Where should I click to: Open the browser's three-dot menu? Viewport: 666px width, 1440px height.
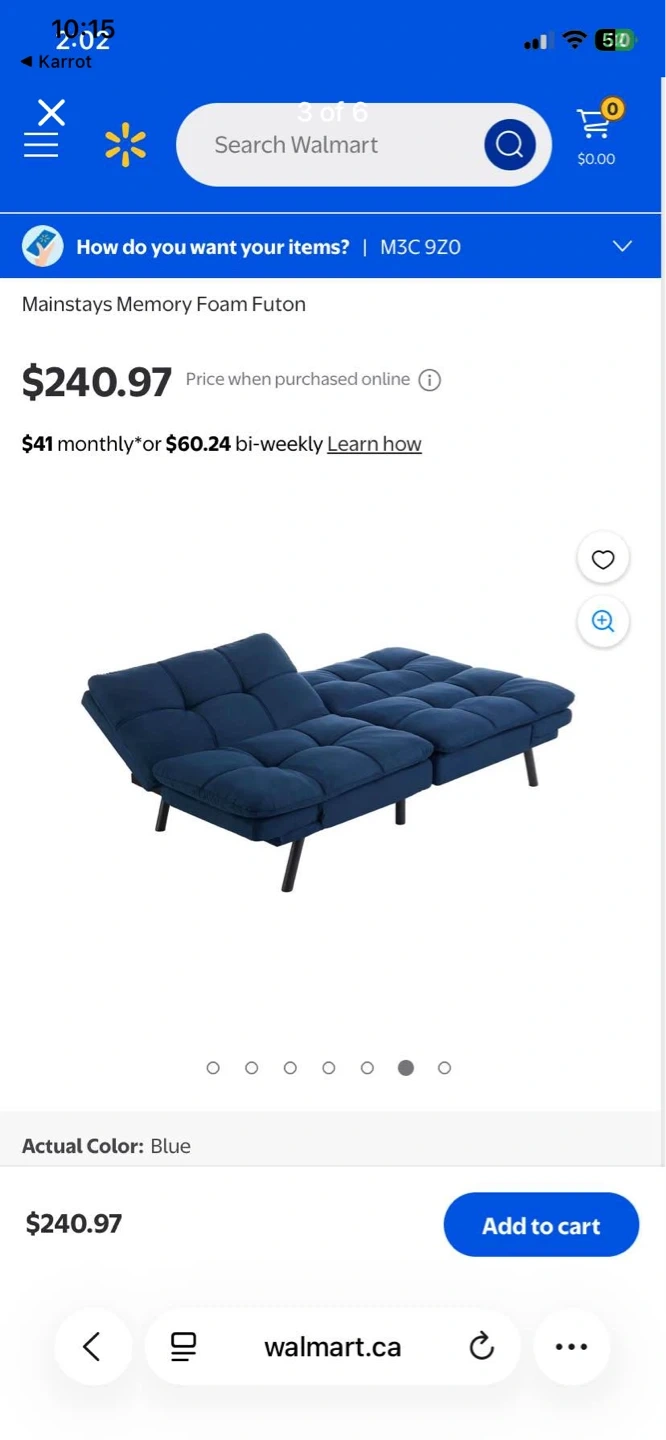click(571, 1347)
